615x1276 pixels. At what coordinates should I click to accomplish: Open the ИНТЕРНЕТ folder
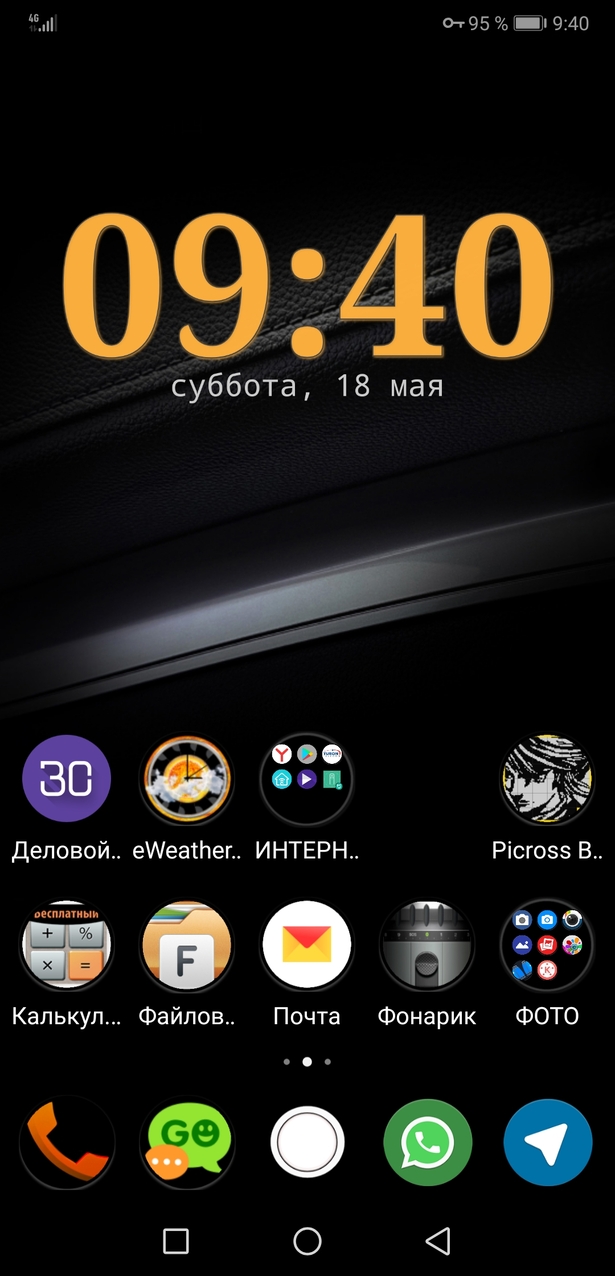point(307,780)
